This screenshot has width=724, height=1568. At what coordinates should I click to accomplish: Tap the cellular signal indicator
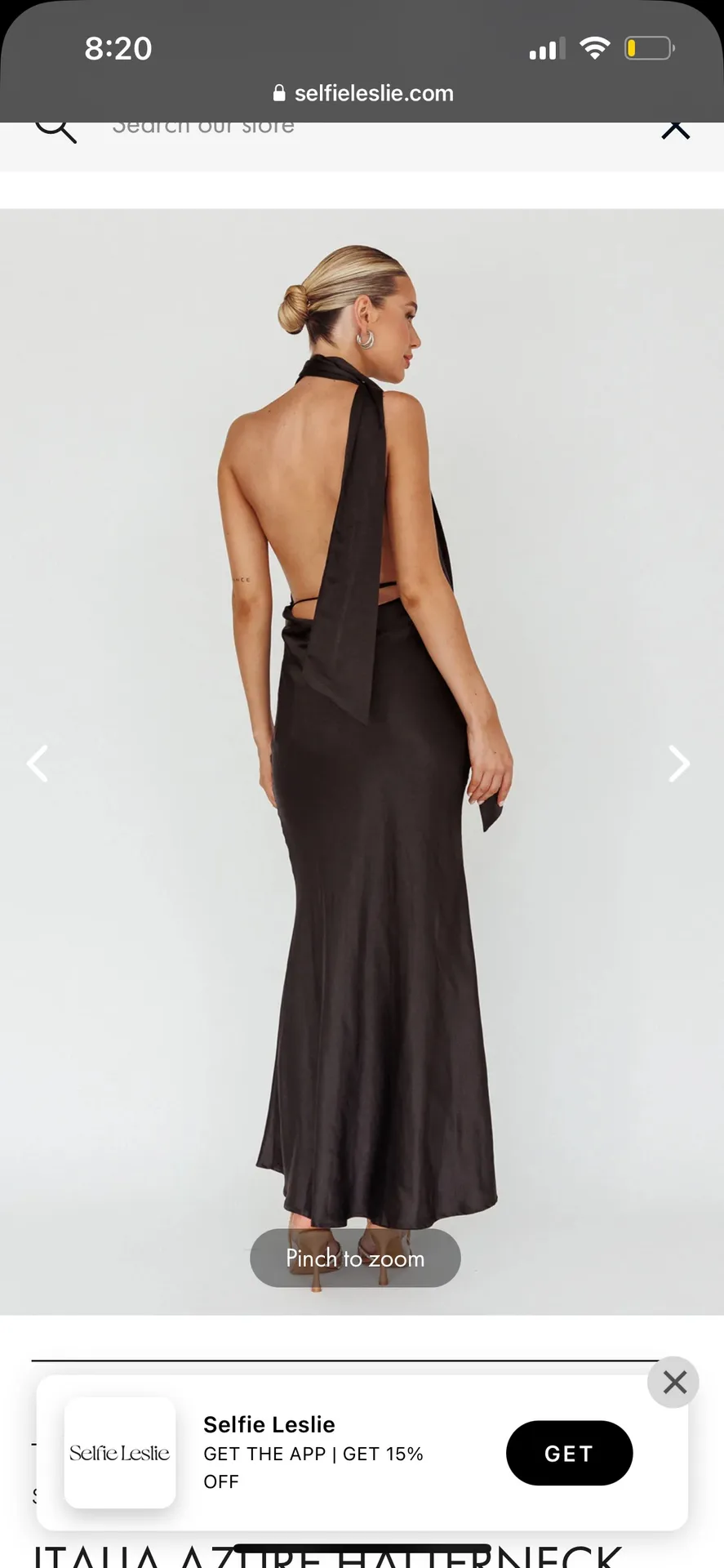pyautogui.click(x=545, y=48)
